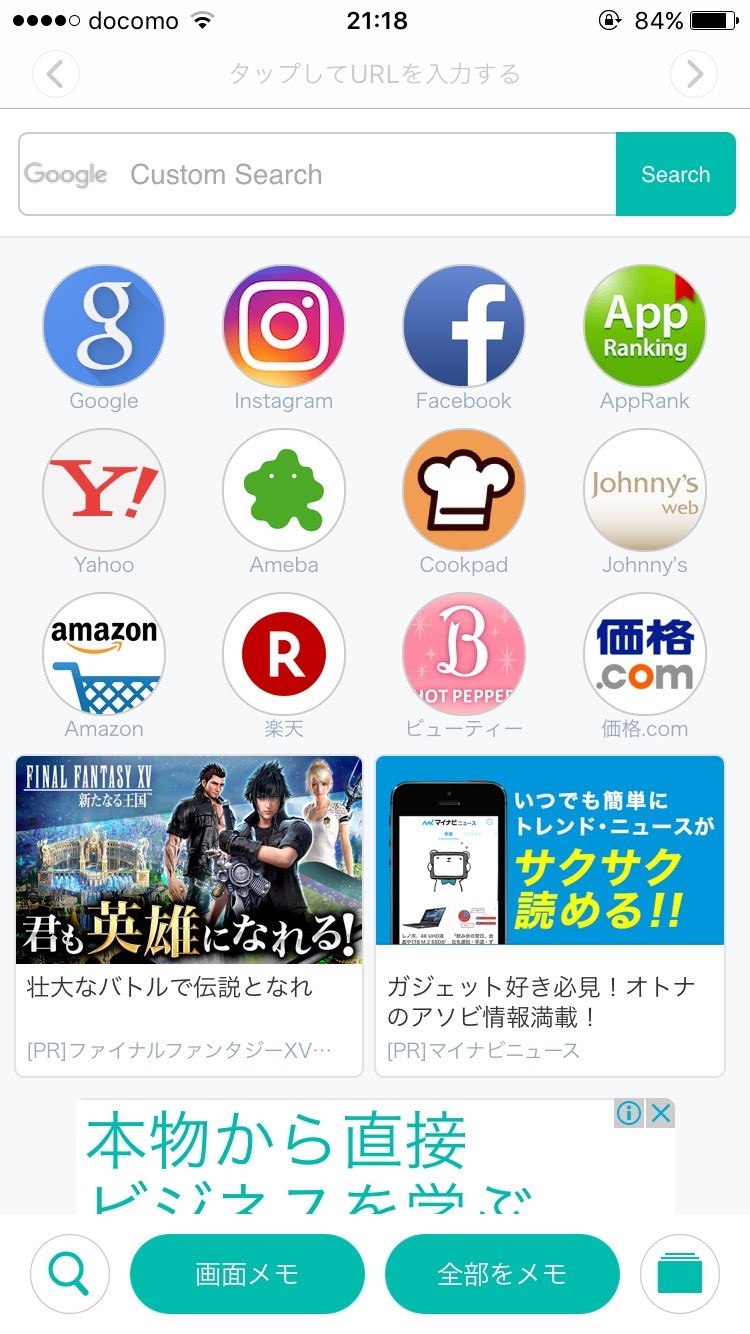The image size is (750, 1334).
Task: Tap the 全部をメモ button
Action: [502, 1274]
